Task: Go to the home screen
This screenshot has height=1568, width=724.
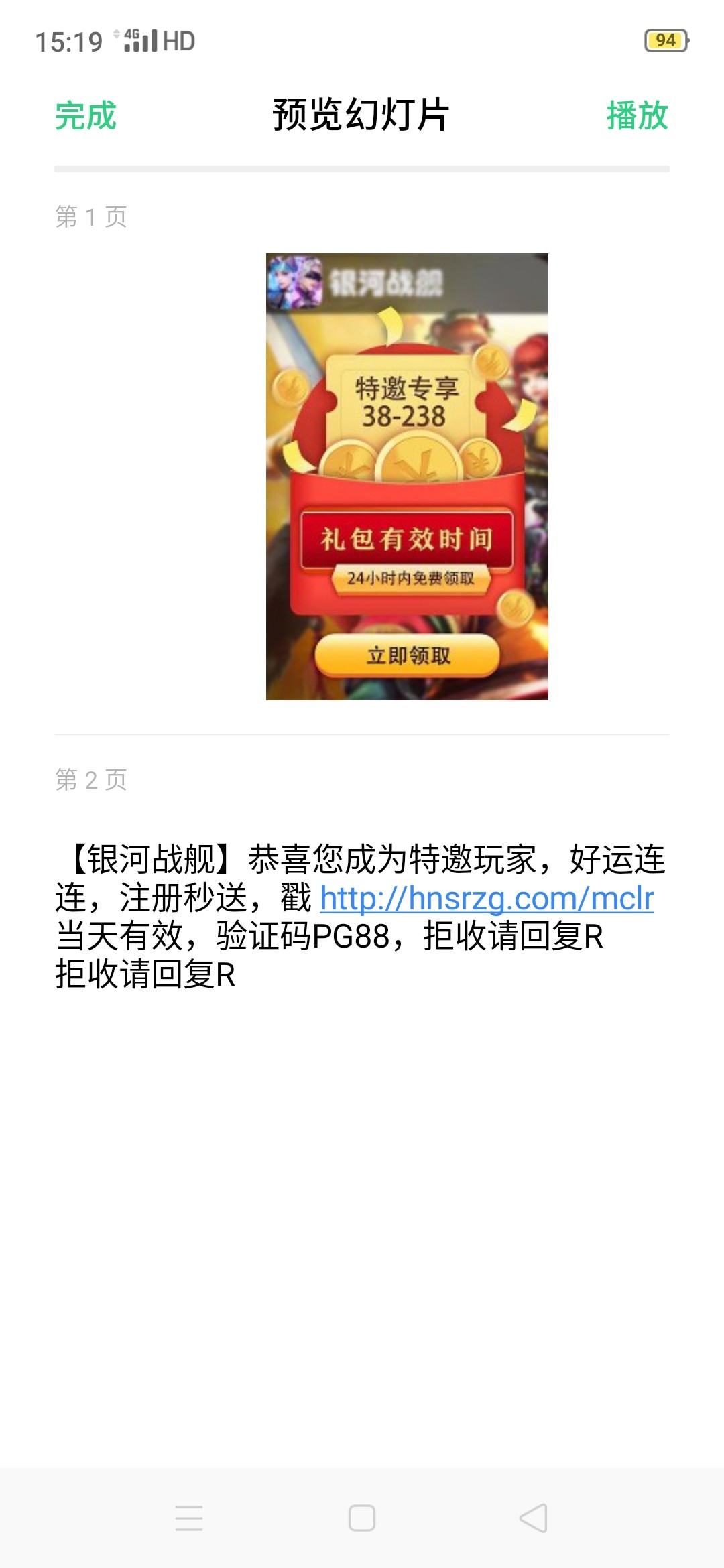Action: point(362,1518)
